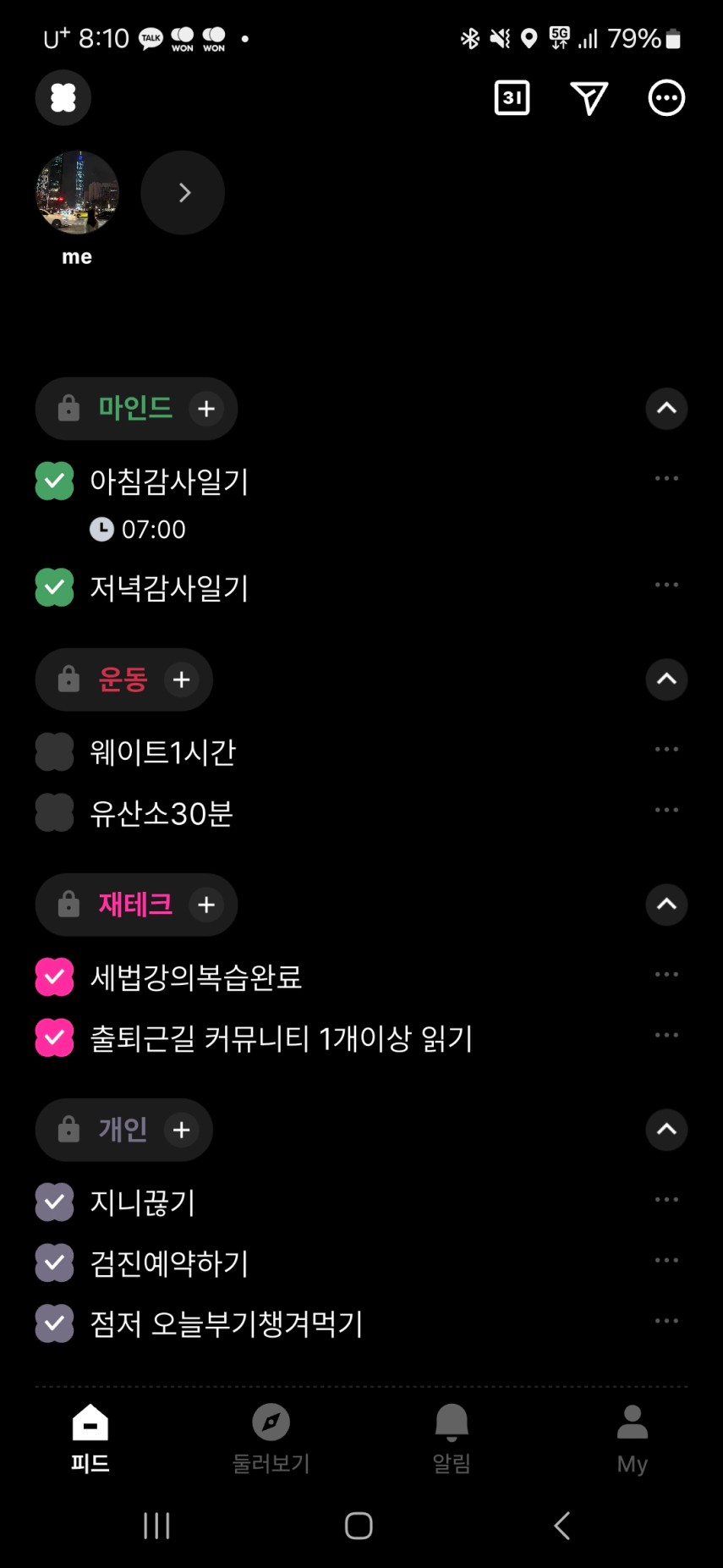This screenshot has width=723, height=1568.
Task: Open the 'me' profile avatar
Action: [x=77, y=193]
